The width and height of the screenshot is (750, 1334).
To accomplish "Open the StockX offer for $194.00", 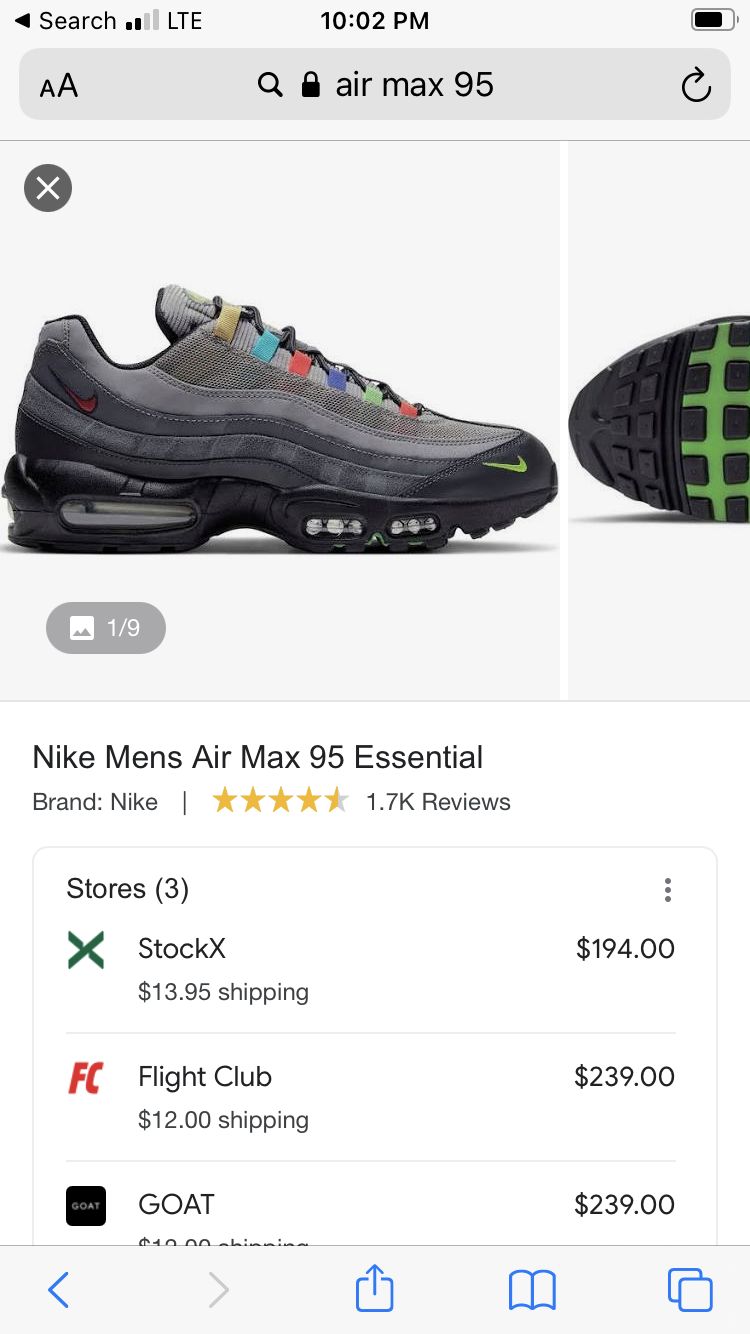I will [x=371, y=969].
